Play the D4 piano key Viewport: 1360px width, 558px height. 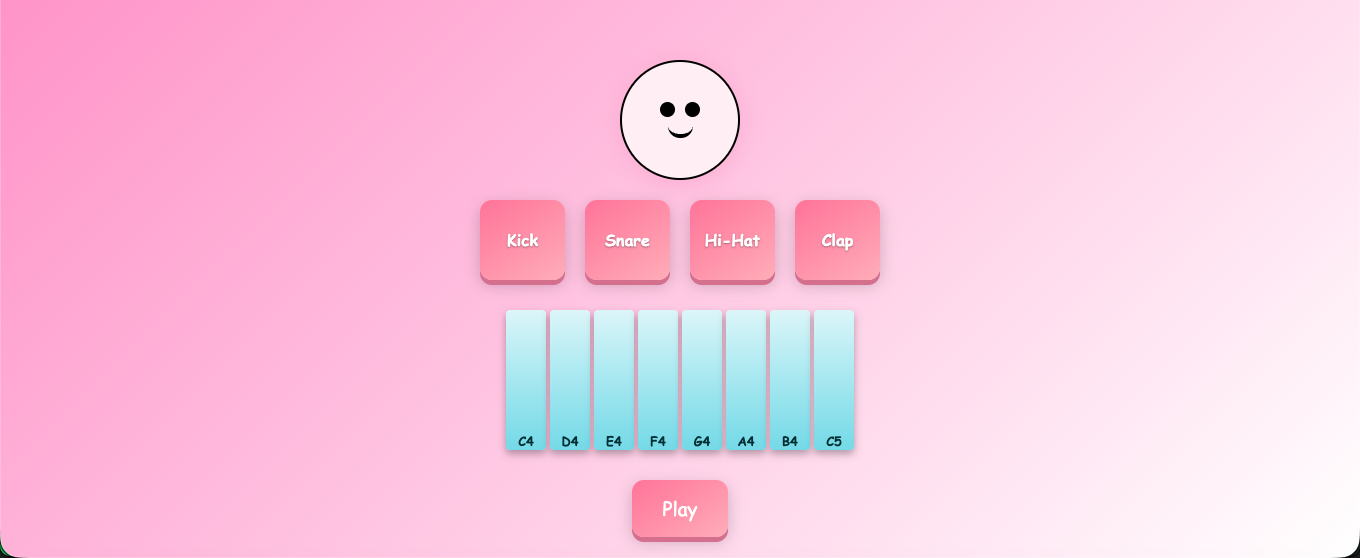570,380
